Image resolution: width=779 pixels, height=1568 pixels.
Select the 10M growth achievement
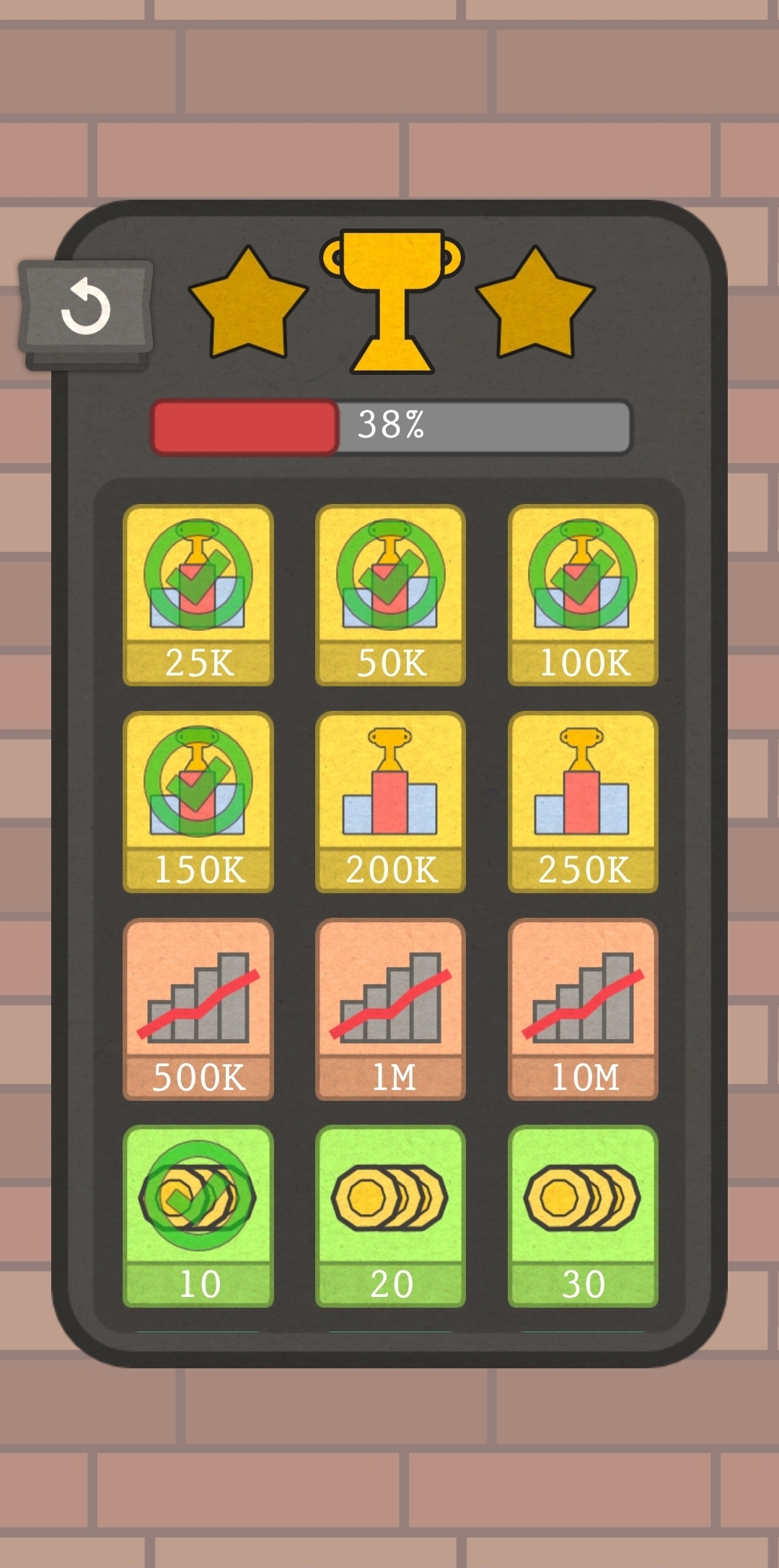coord(583,1009)
